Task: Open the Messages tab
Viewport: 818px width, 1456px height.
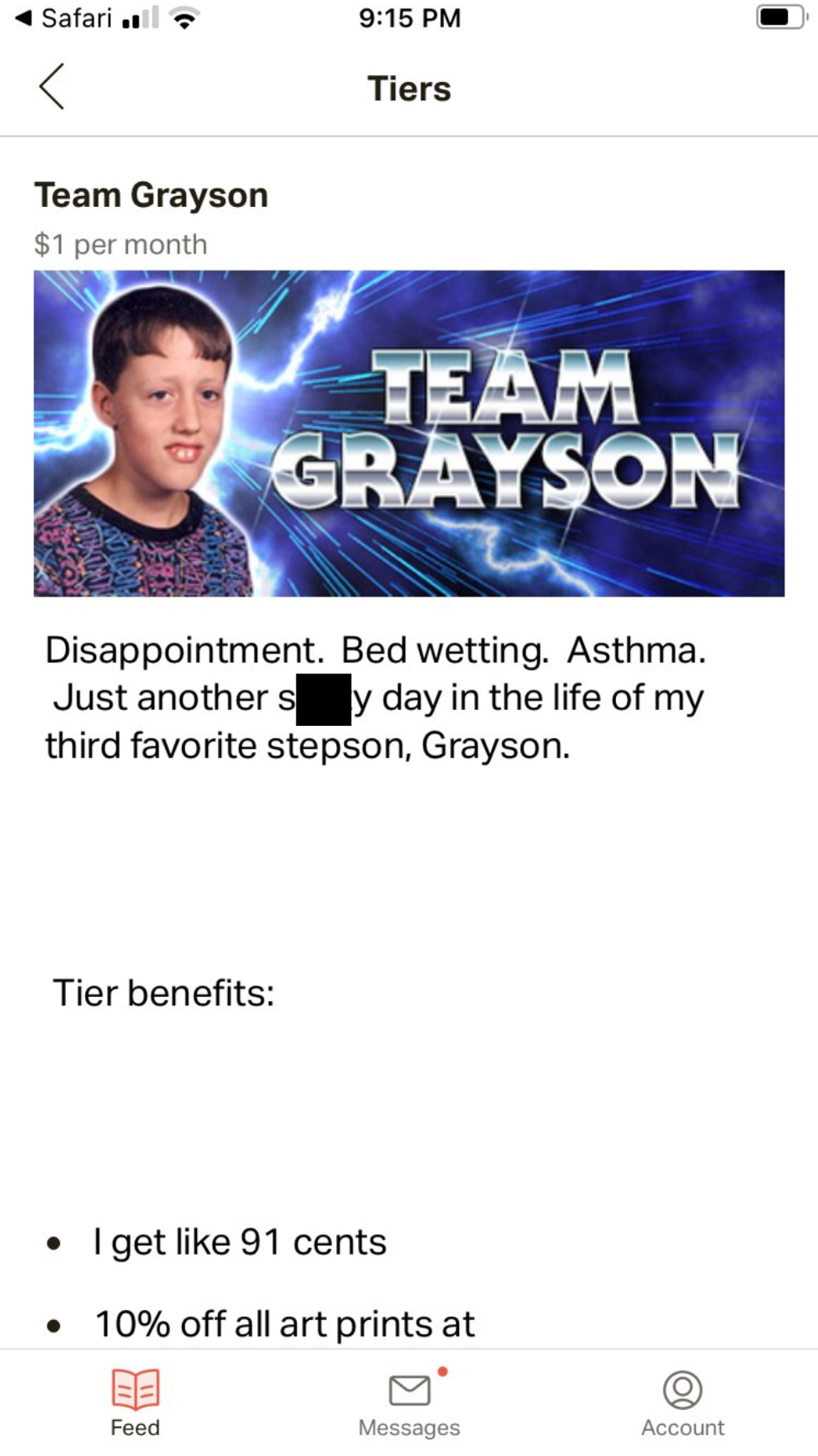Action: 409,1402
